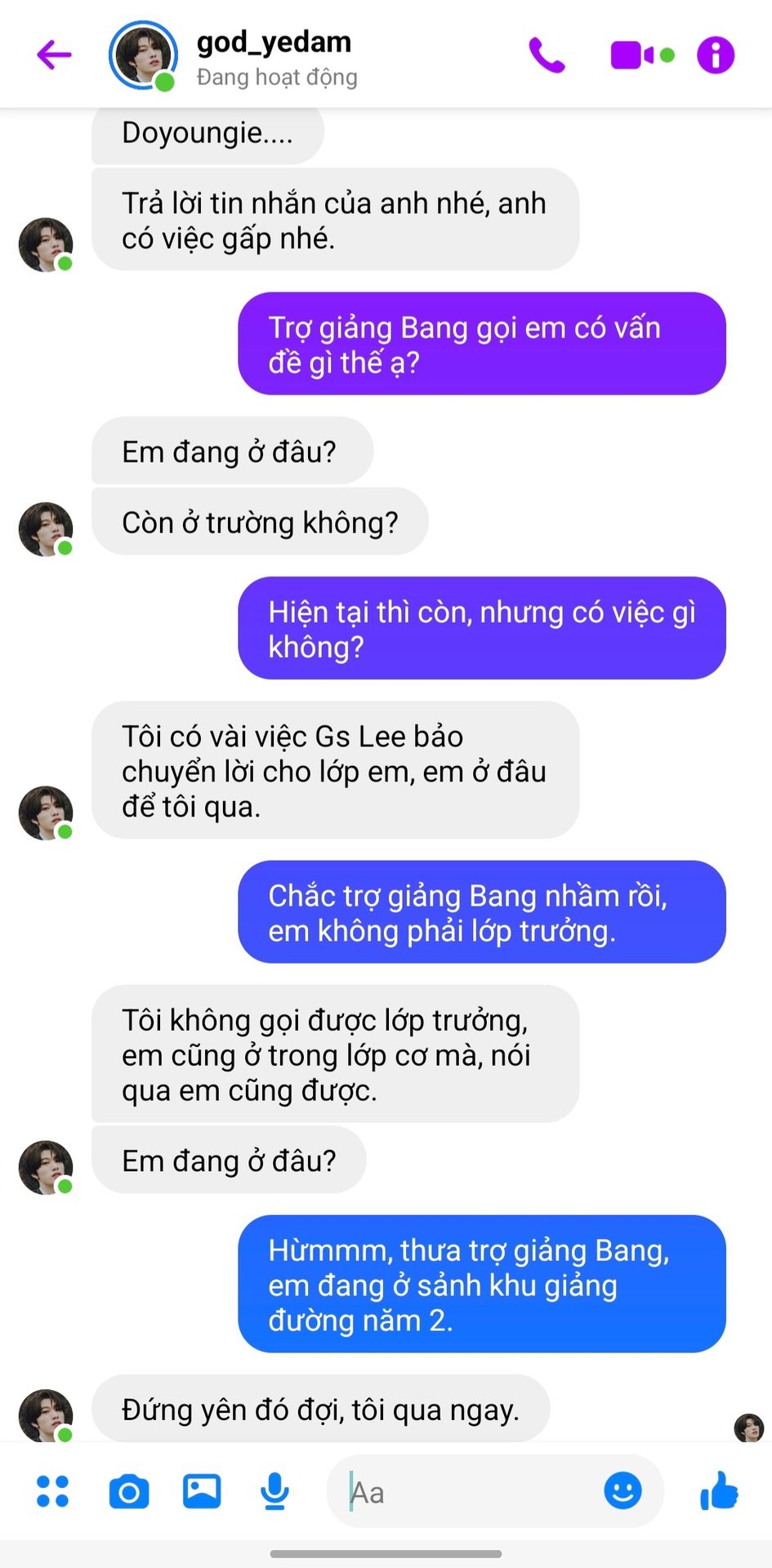Open the photo gallery picker
The image size is (772, 1568).
click(202, 1491)
